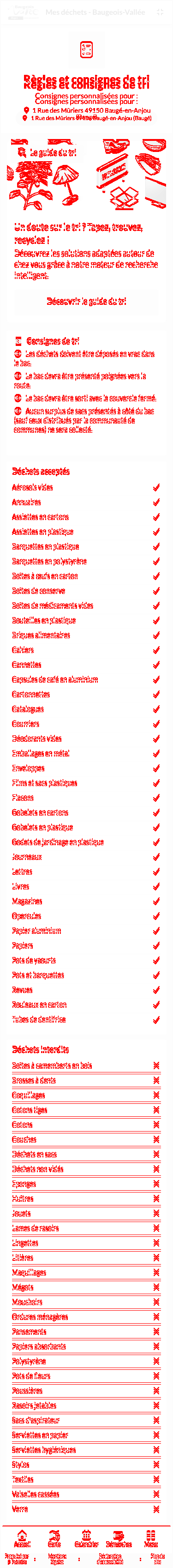
Task: Open the Mentions légales link
Action: click(x=57, y=1559)
